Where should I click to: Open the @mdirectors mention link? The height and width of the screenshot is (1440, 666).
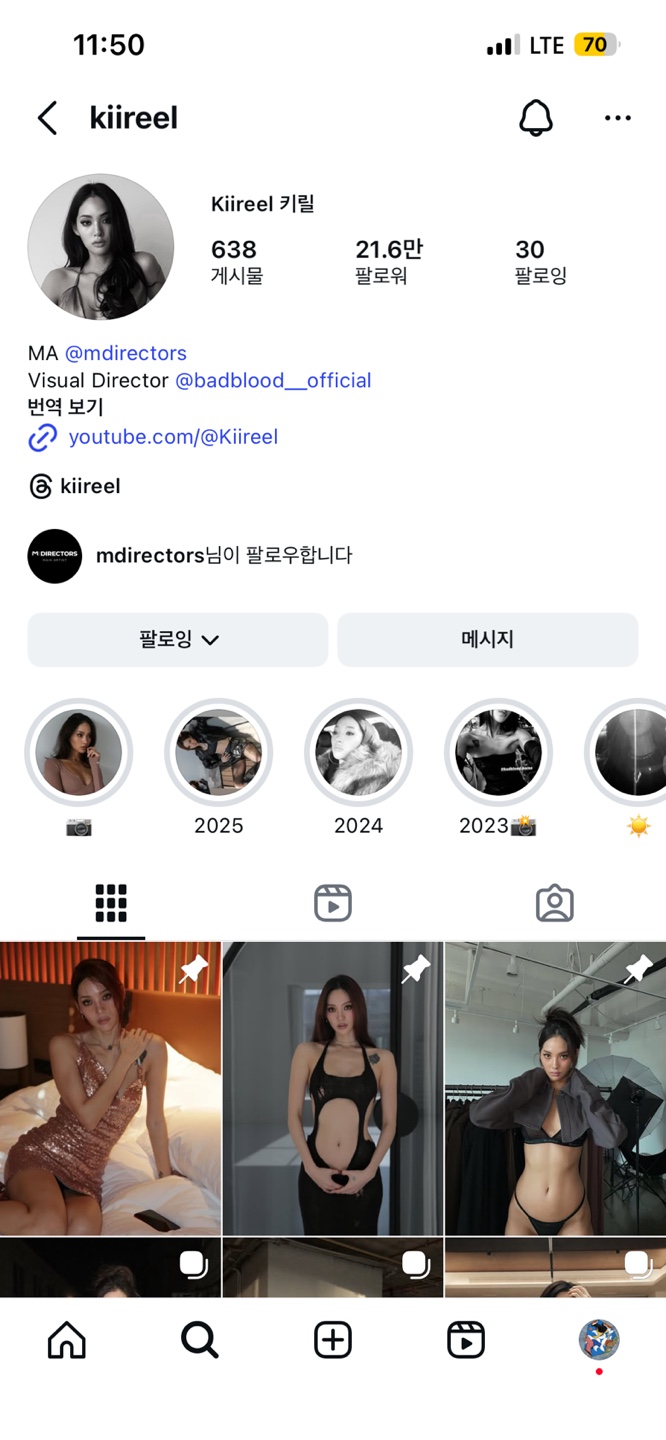pos(126,353)
